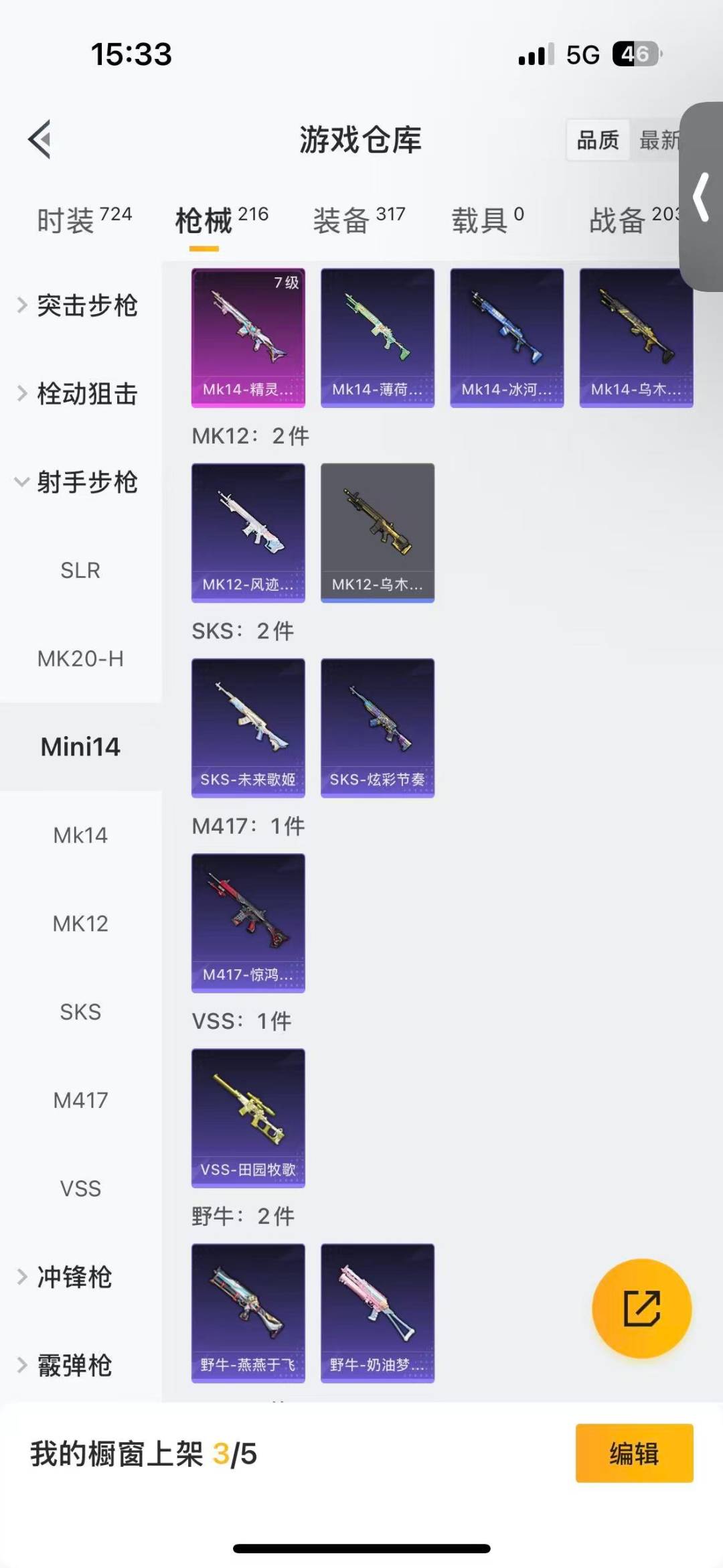
Task: Open the M417-惊鸿 skin tile
Action: (x=248, y=922)
